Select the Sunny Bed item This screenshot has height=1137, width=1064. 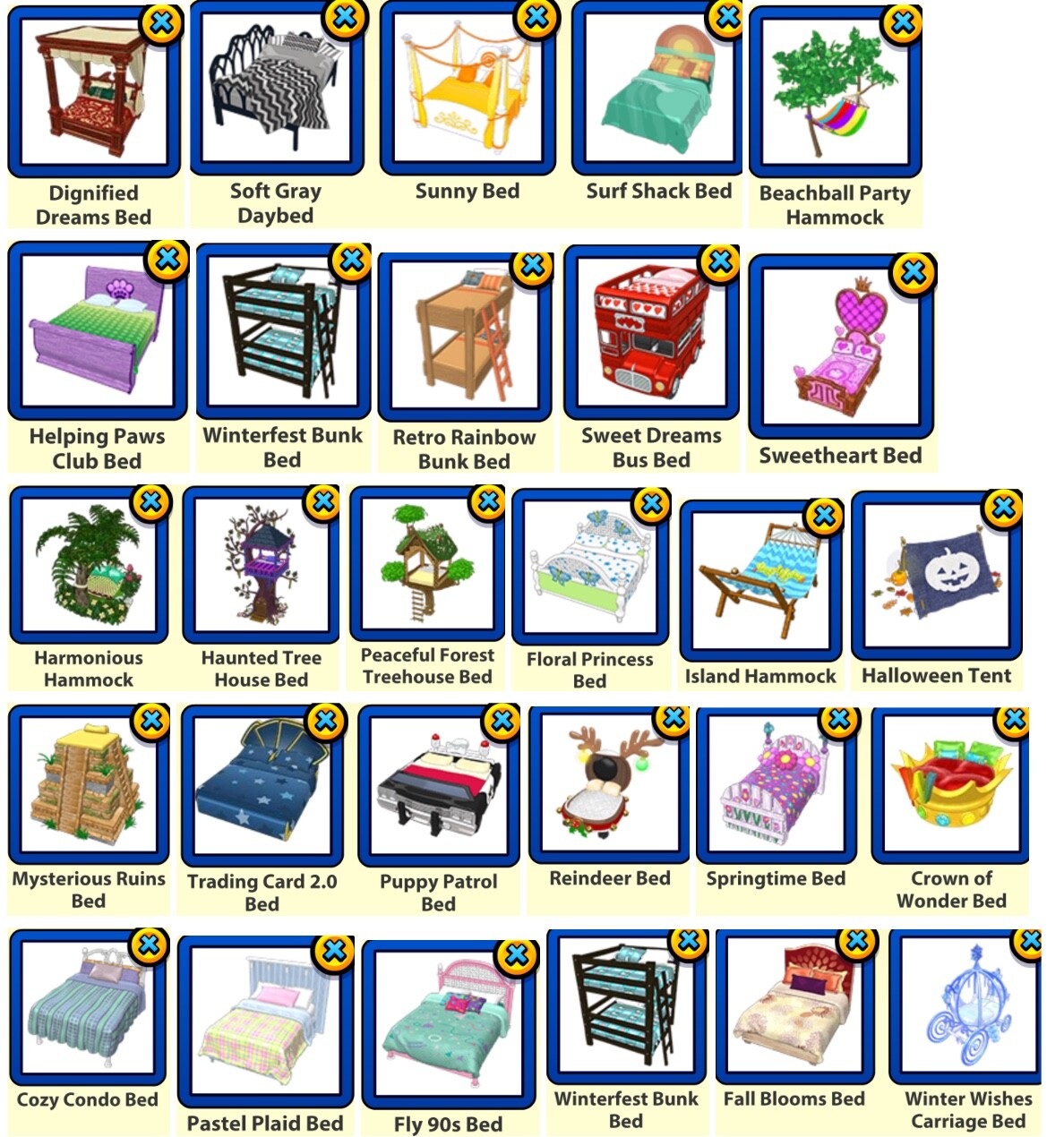[x=466, y=94]
